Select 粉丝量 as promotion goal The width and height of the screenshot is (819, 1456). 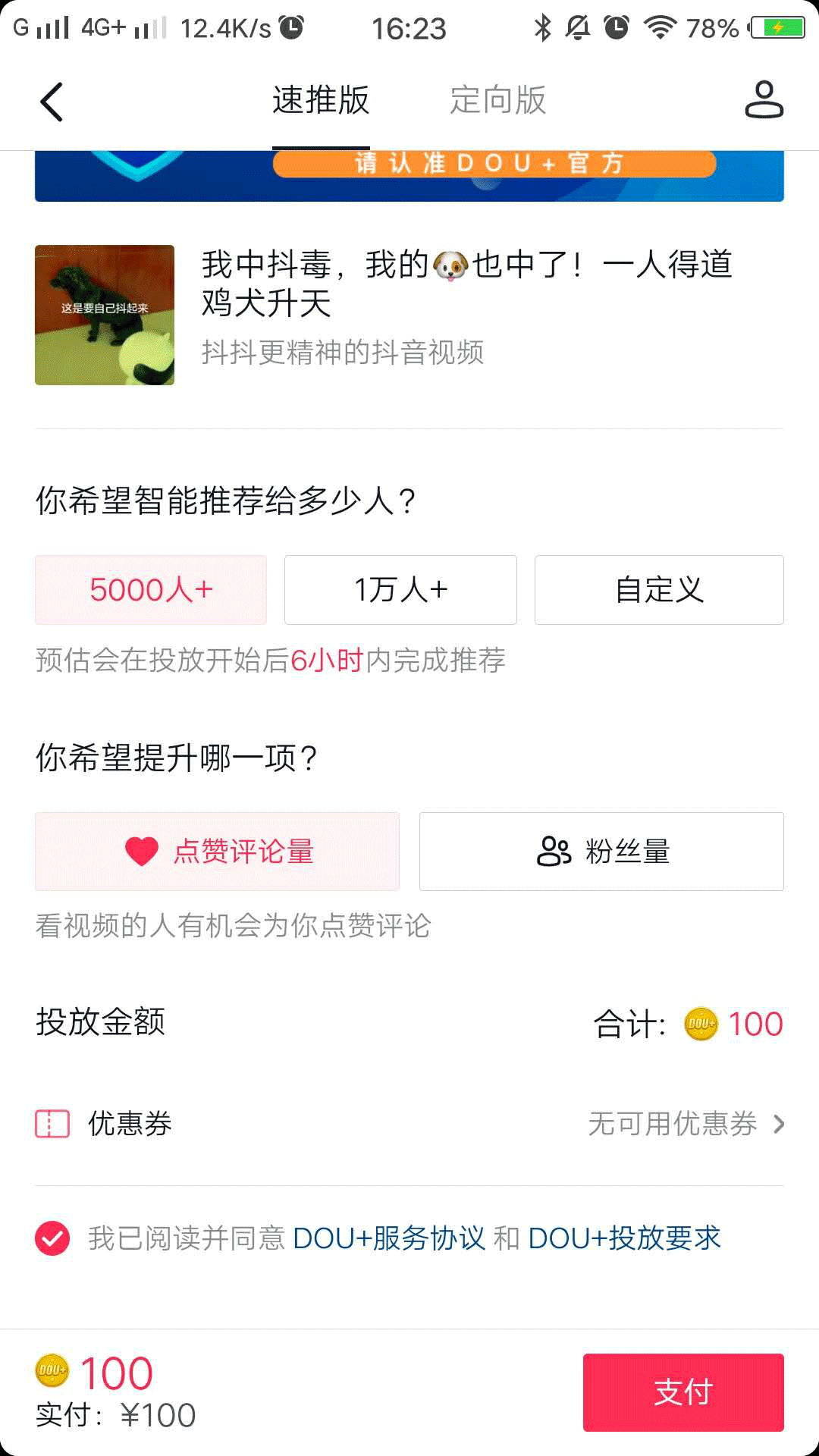point(601,852)
